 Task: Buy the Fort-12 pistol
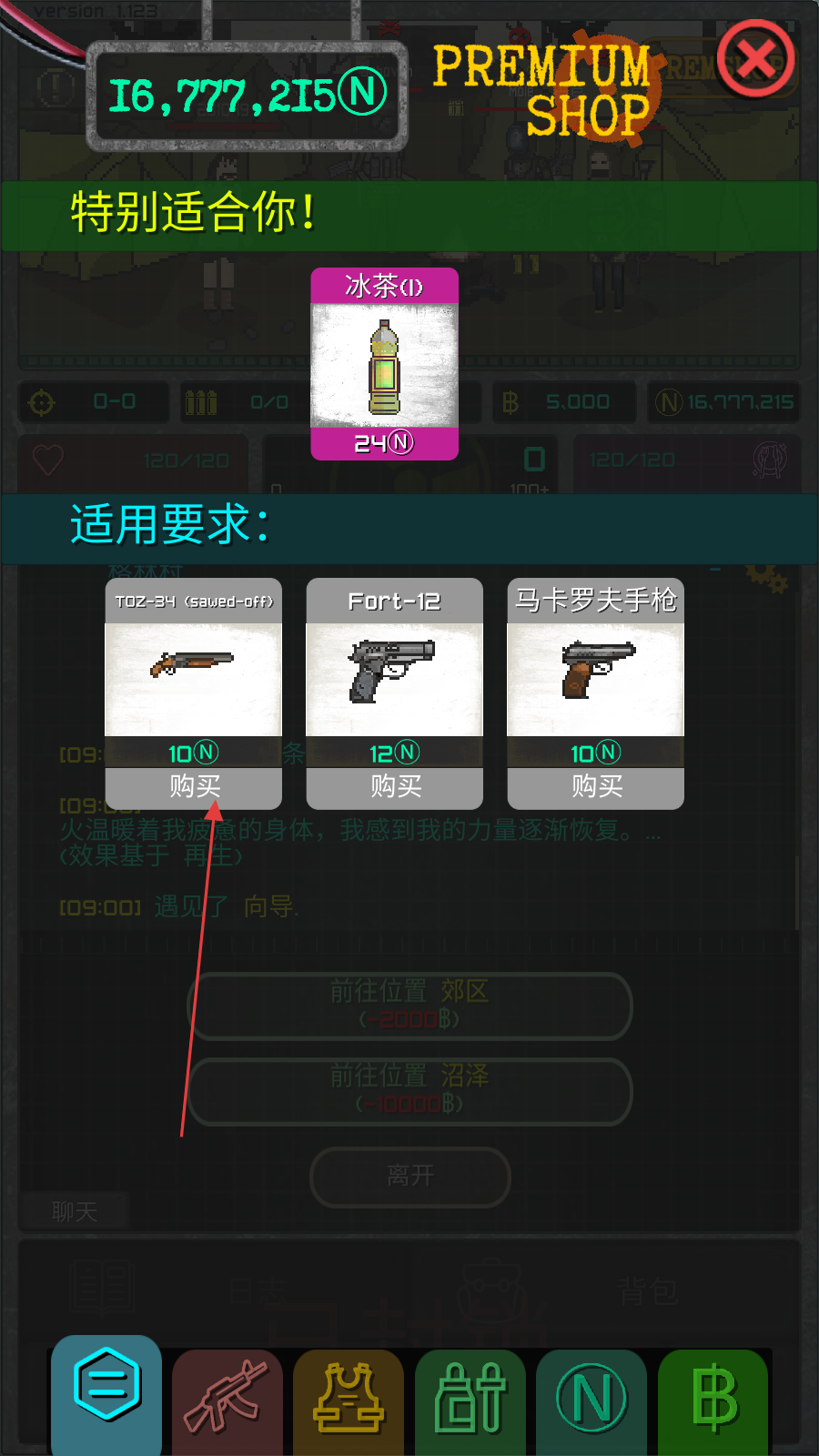coord(395,786)
